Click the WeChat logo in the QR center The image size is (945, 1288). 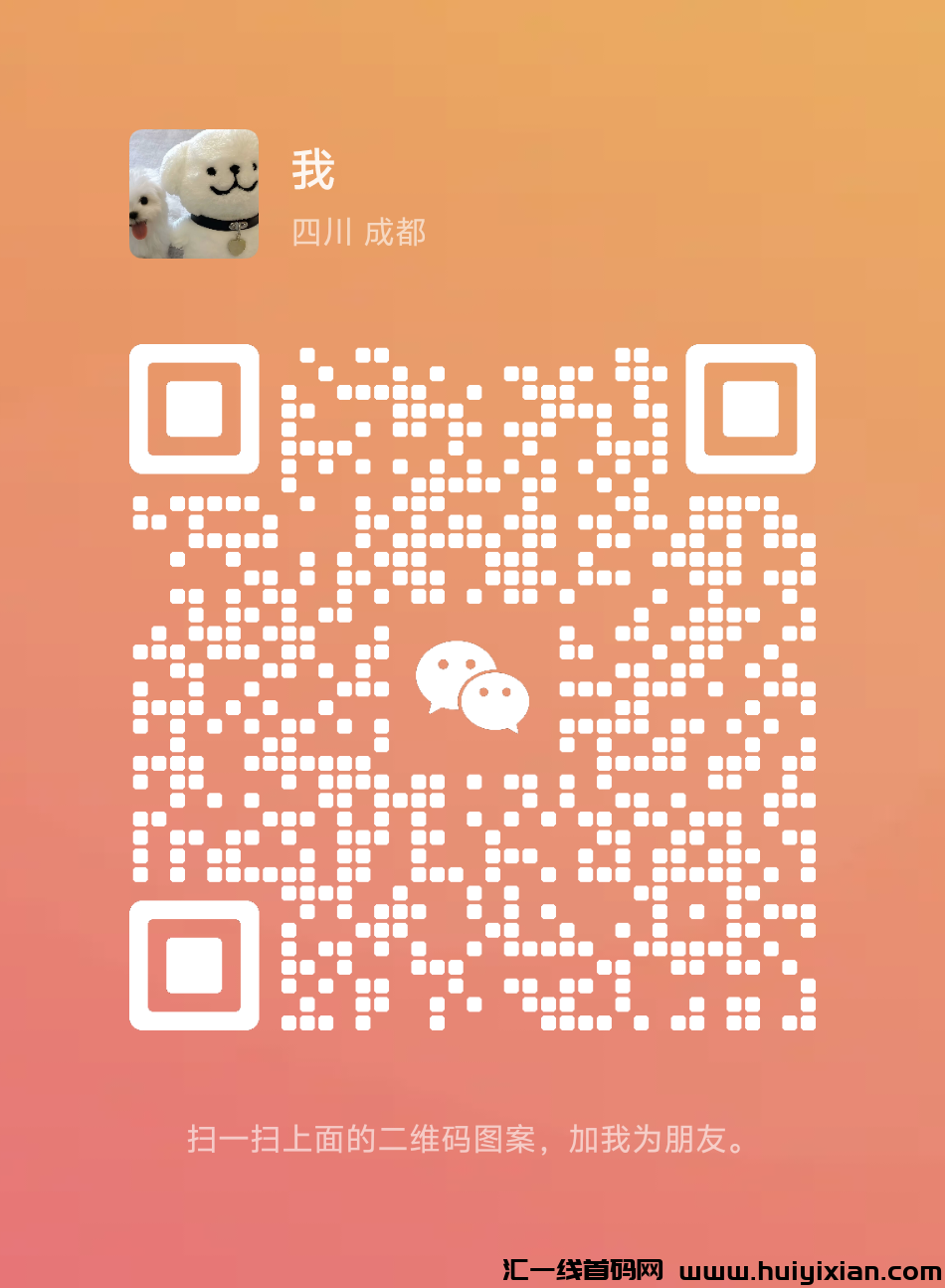[x=472, y=684]
